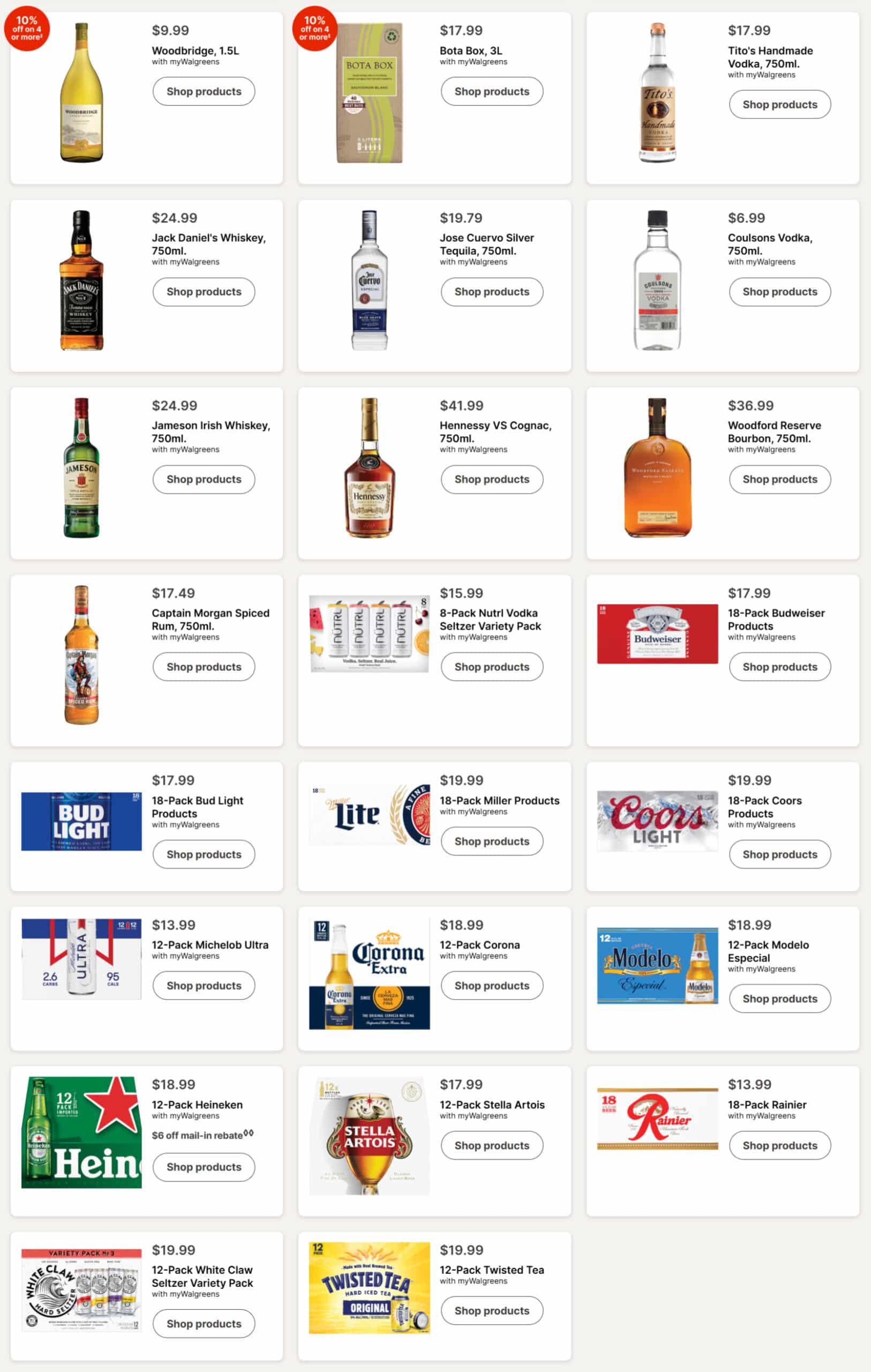Shop Tito's Handmade Vodka products
The height and width of the screenshot is (1372, 871).
click(x=780, y=105)
